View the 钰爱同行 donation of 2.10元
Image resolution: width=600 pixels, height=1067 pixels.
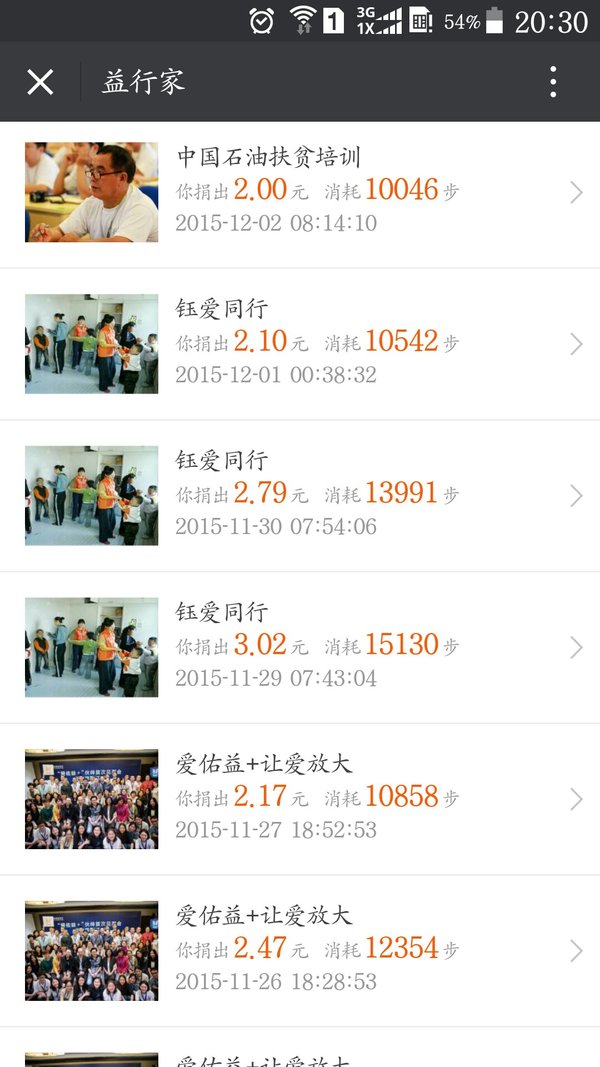pos(300,344)
